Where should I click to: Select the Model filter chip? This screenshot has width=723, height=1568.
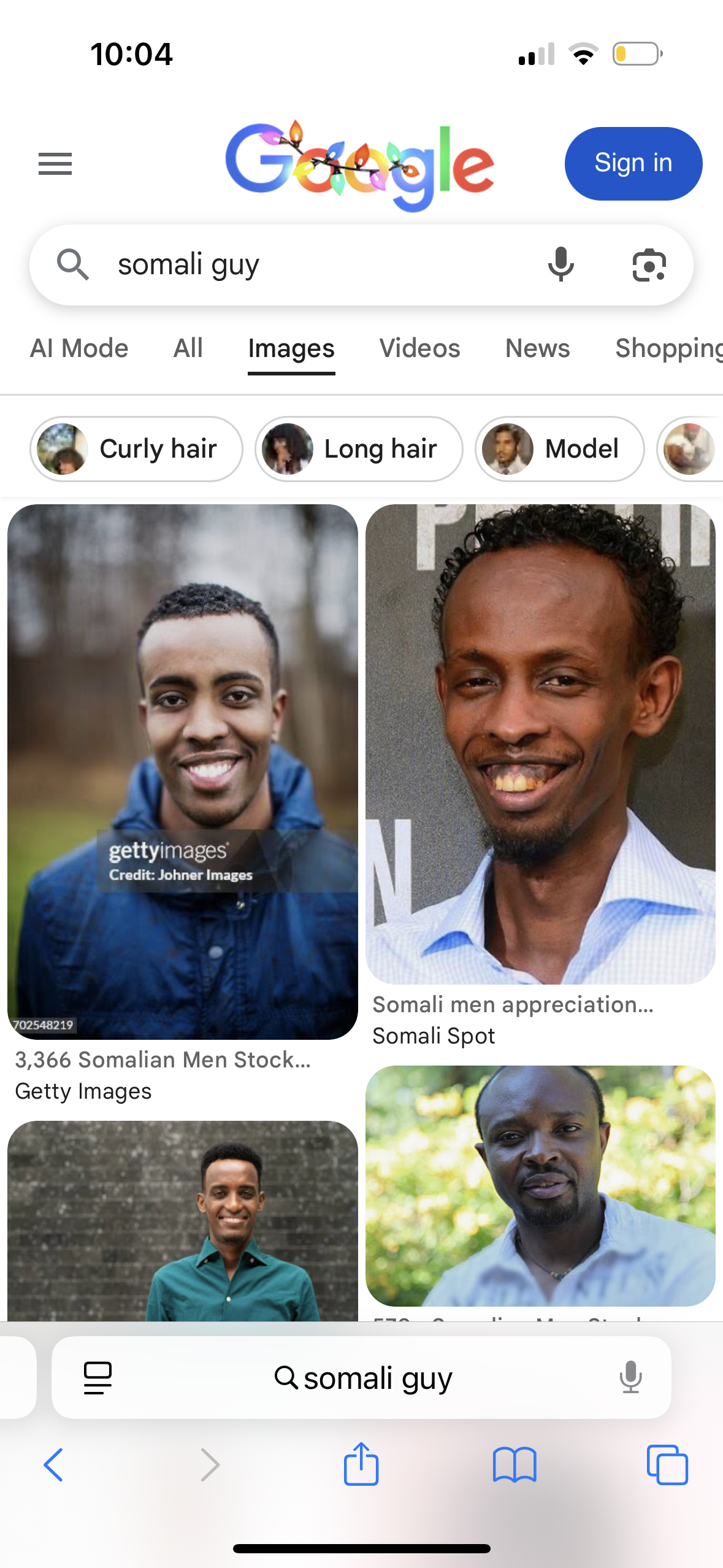pyautogui.click(x=559, y=449)
